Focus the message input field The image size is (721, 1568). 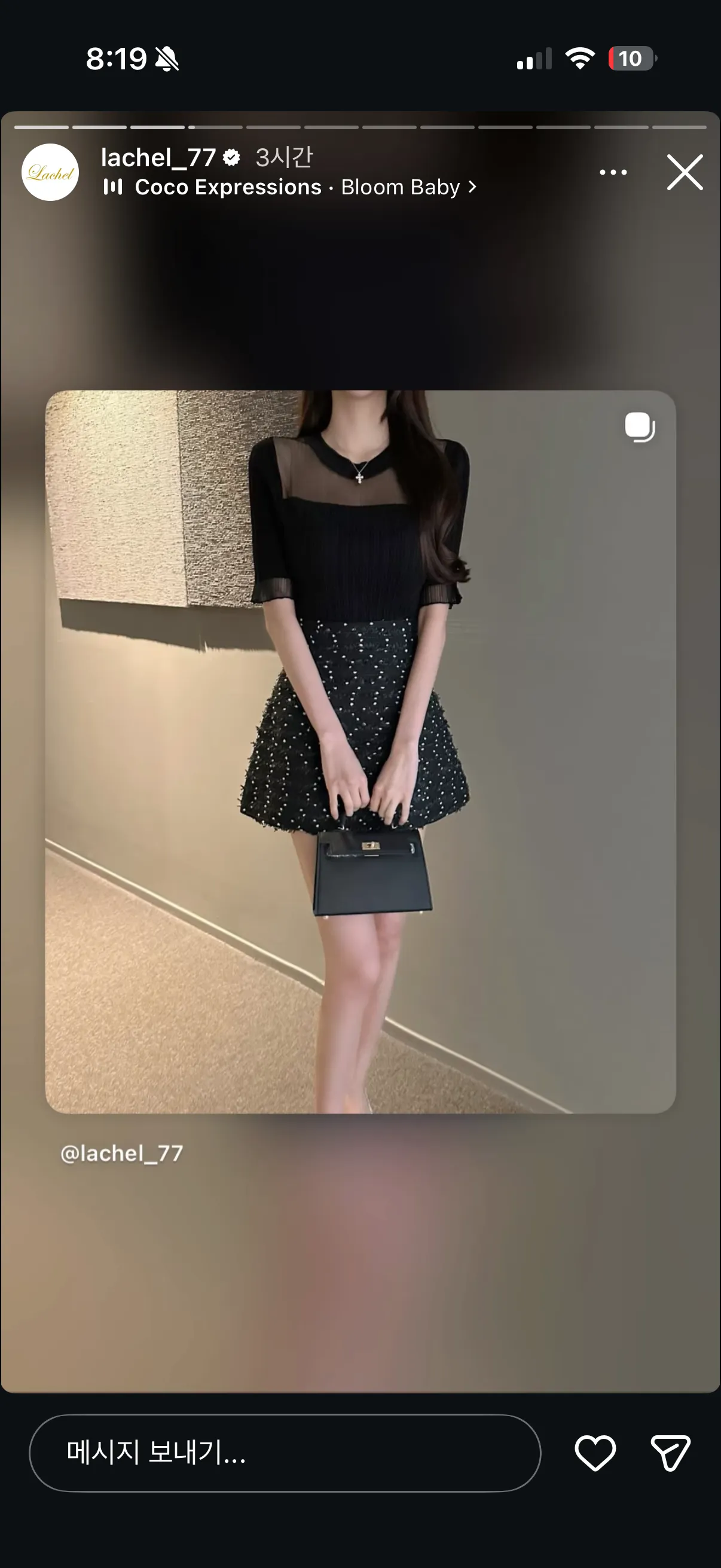coord(285,1453)
